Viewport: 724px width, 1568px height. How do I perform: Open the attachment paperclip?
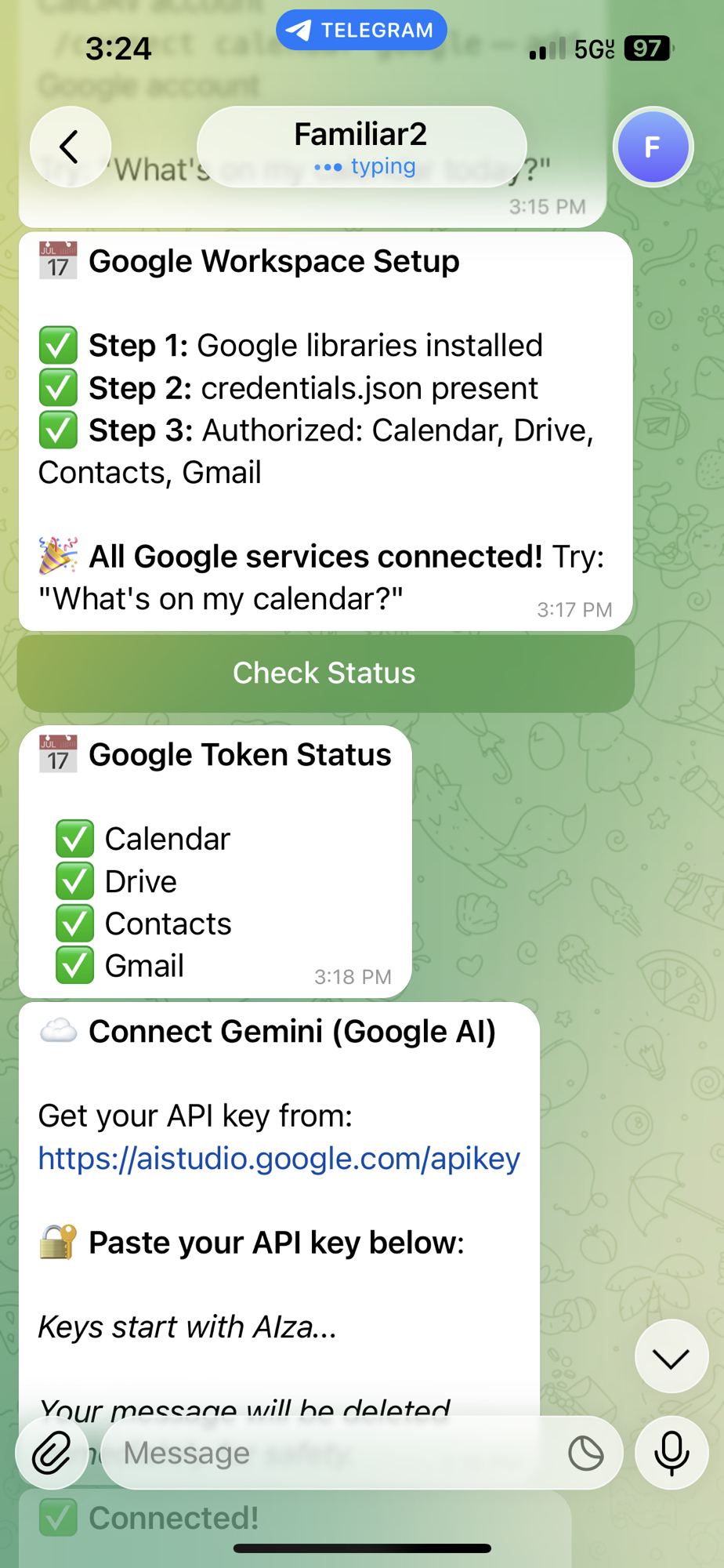(x=52, y=1453)
